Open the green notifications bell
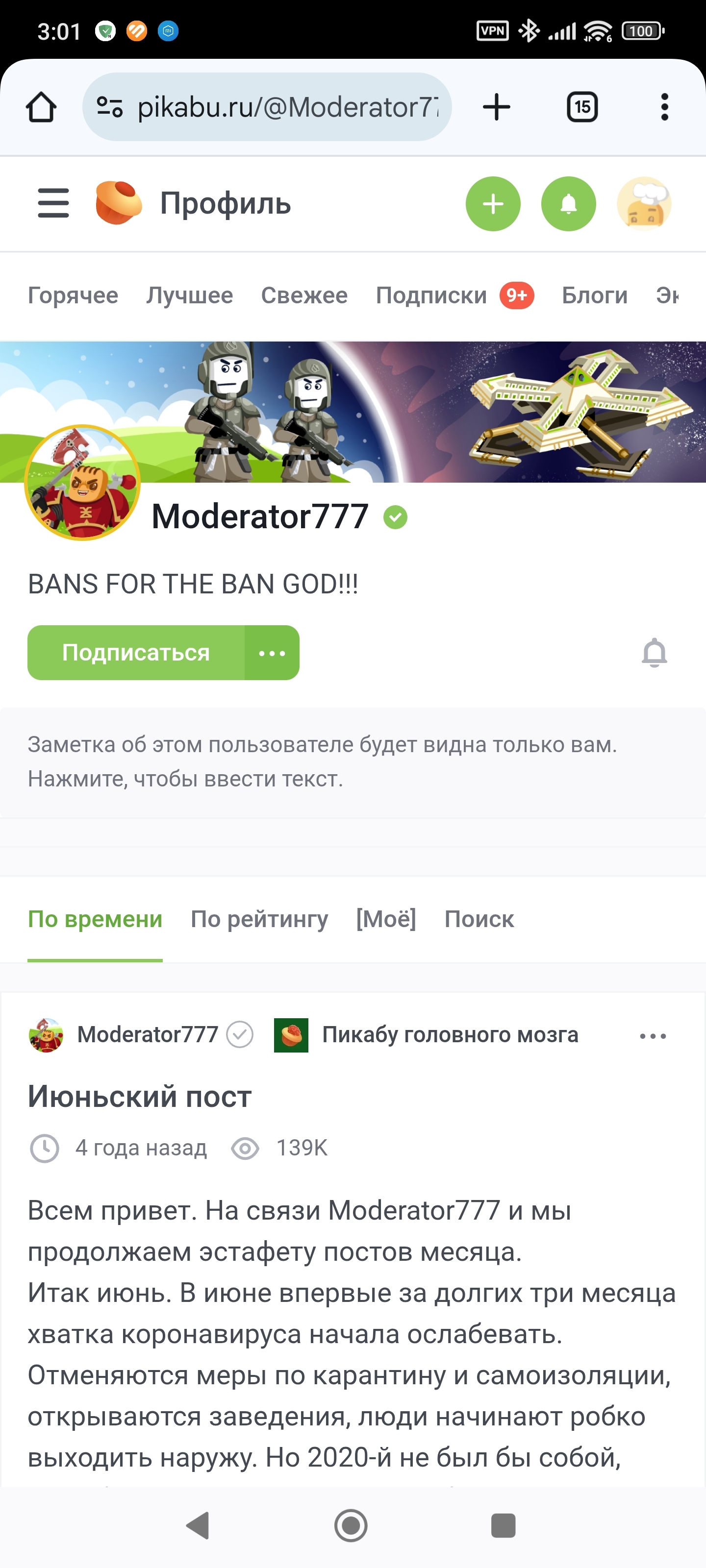This screenshot has height=1568, width=706. 568,204
